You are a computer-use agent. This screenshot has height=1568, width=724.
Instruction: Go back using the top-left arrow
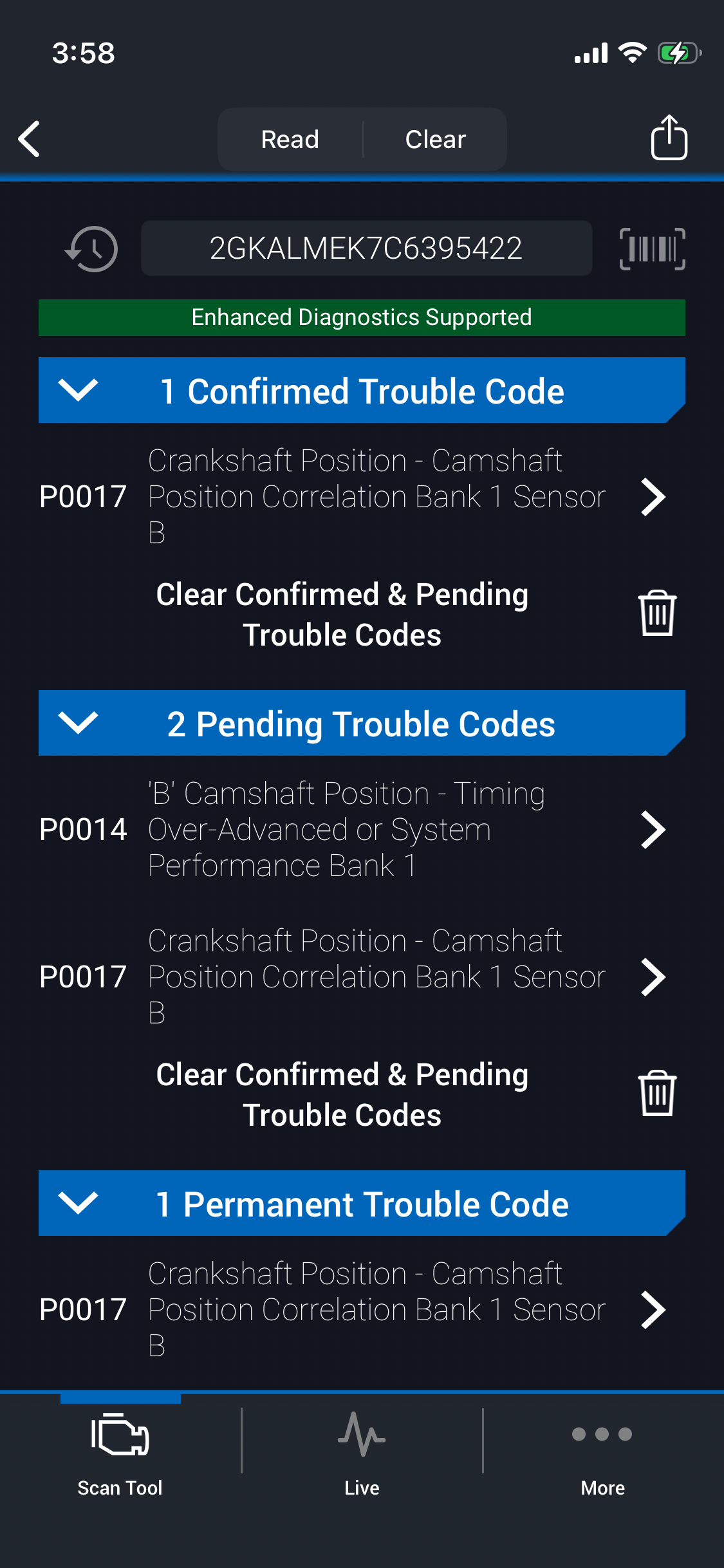[x=30, y=138]
